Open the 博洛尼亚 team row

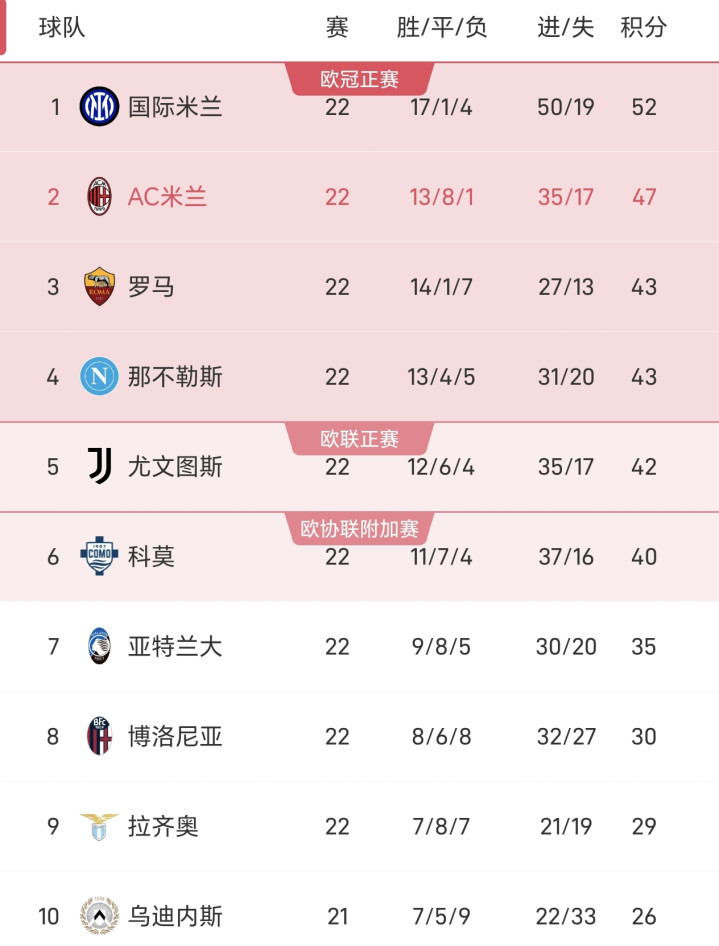click(x=175, y=737)
